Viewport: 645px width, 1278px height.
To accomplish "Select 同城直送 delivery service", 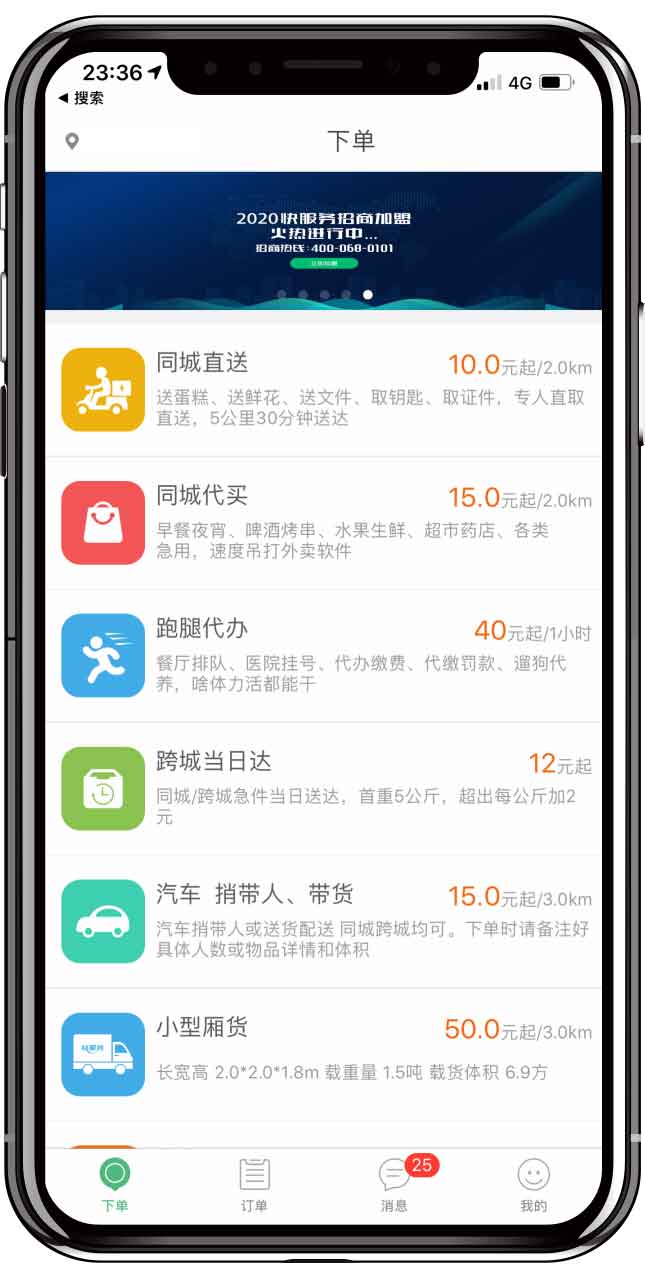I will pos(323,390).
